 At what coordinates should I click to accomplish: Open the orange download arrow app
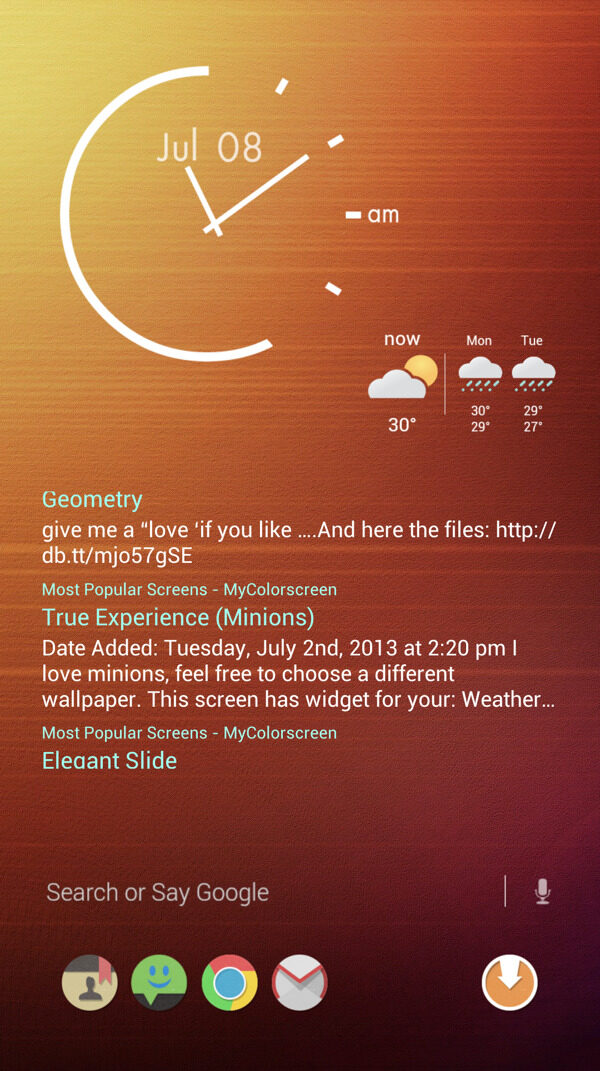click(510, 983)
